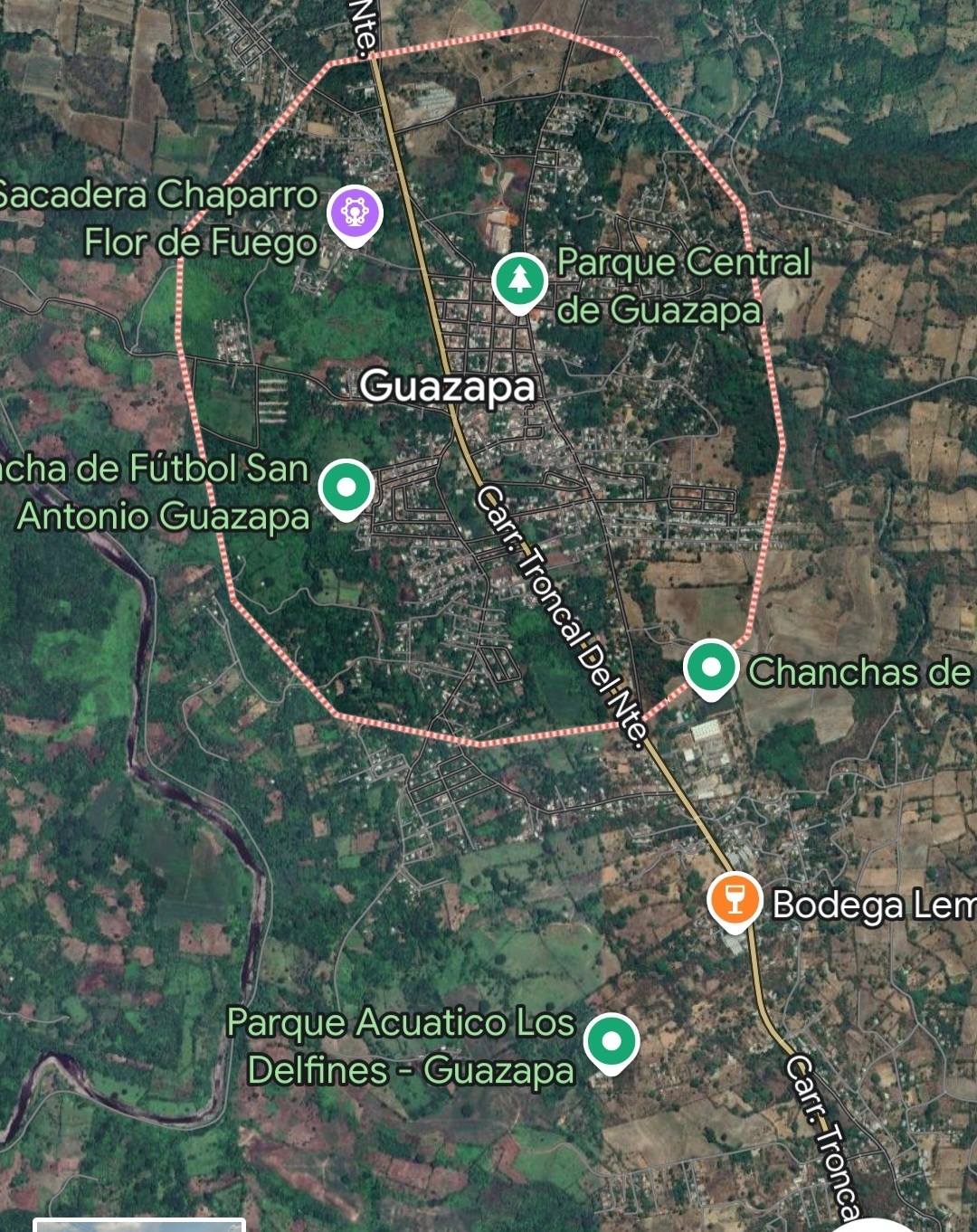This screenshot has height=1232, width=977.
Task: Open the Cancha de Fútbol San Antonio pin
Action: (346, 487)
